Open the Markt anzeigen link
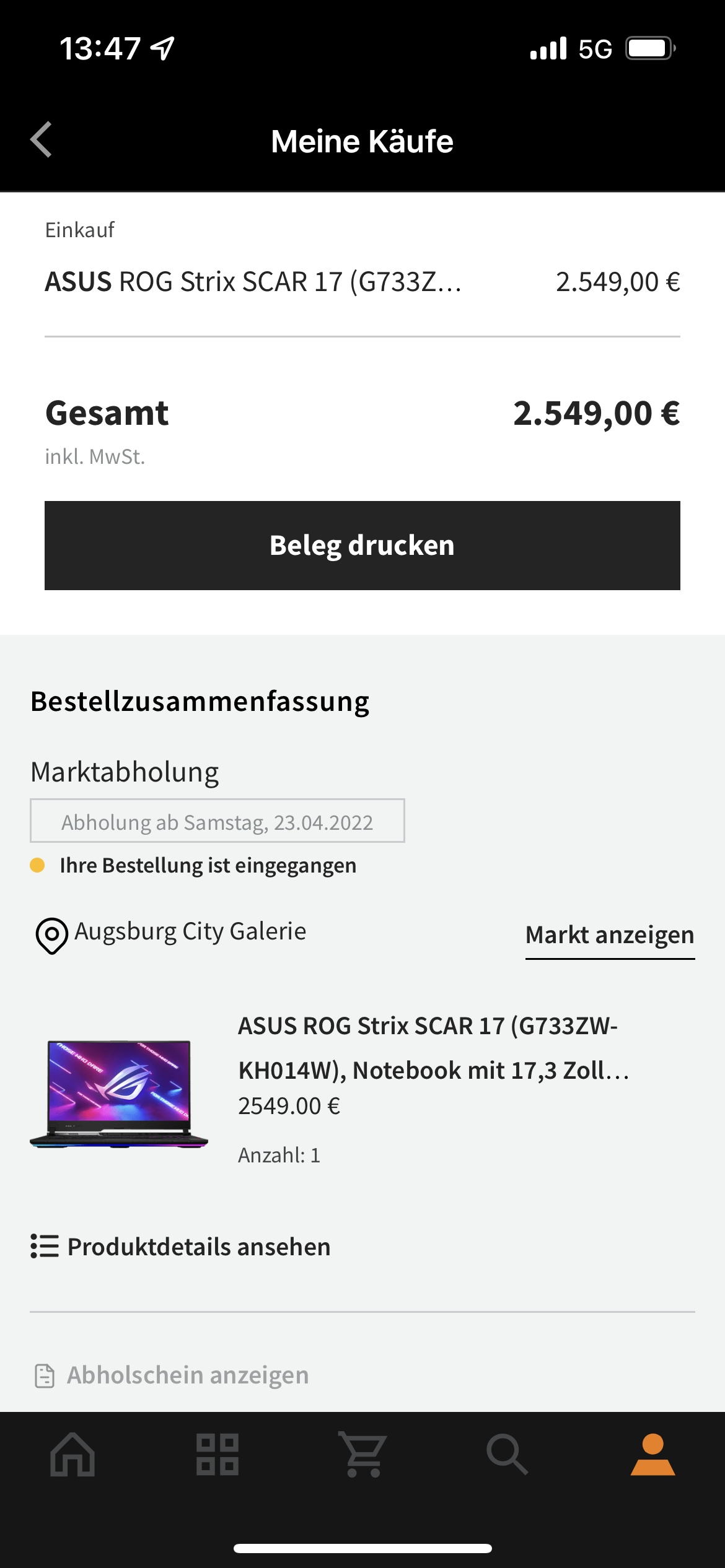Image resolution: width=725 pixels, height=1568 pixels. (x=610, y=935)
